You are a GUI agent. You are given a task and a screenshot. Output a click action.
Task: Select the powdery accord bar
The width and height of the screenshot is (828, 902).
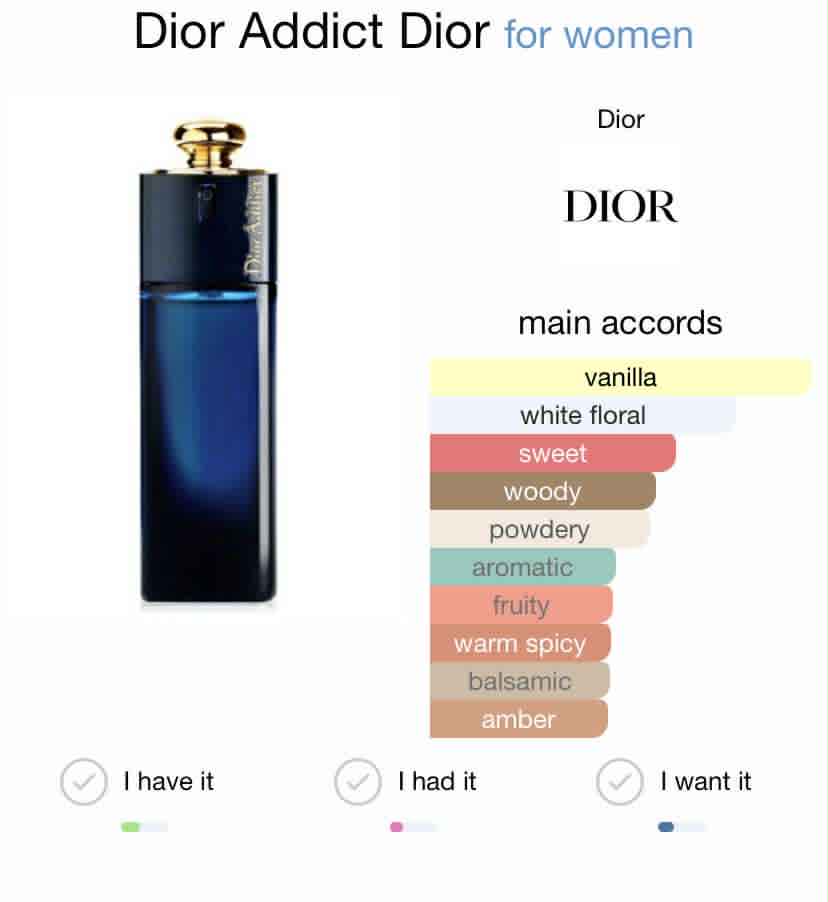[x=540, y=529]
